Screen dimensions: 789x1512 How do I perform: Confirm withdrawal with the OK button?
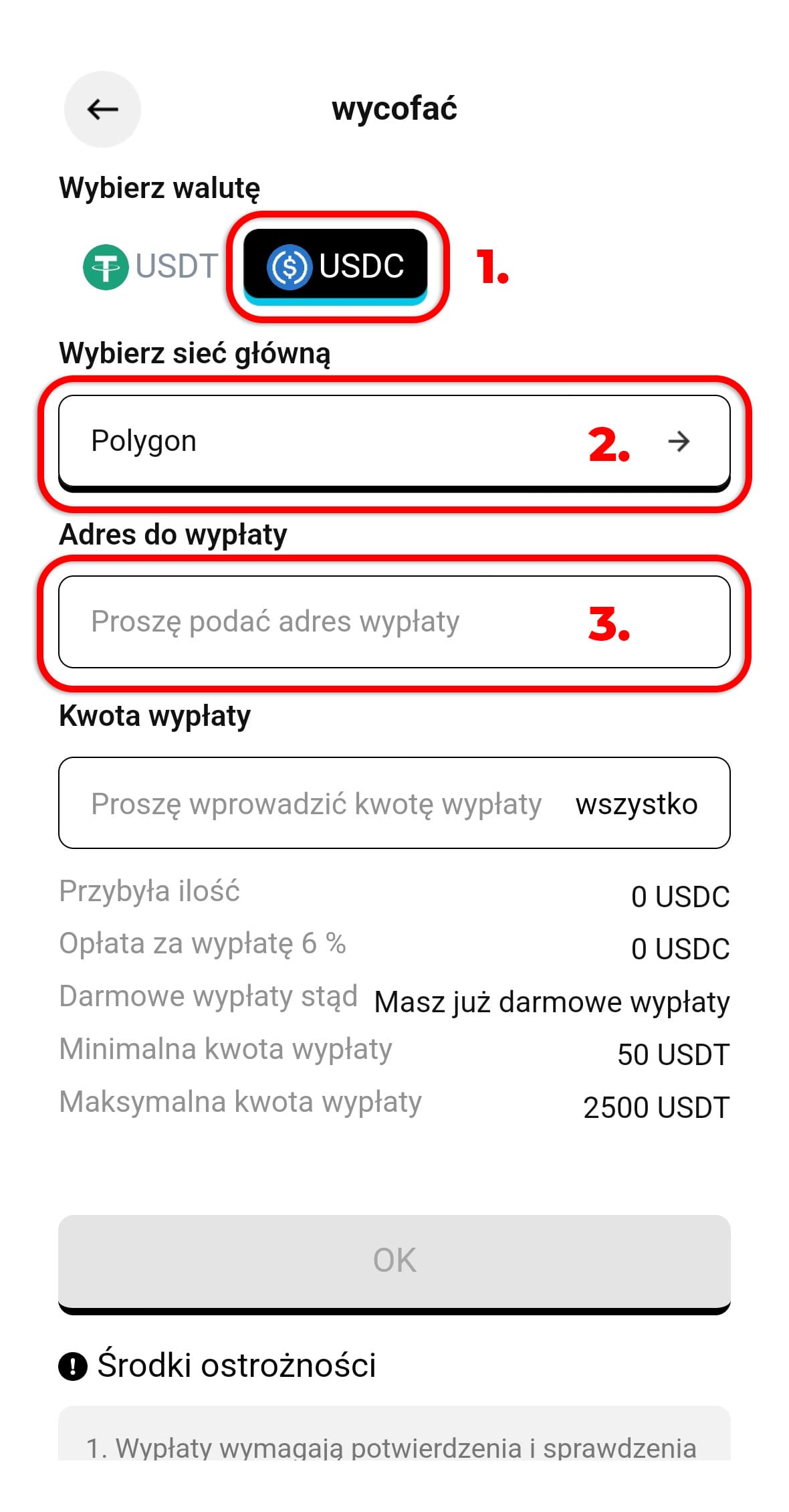coord(394,1264)
